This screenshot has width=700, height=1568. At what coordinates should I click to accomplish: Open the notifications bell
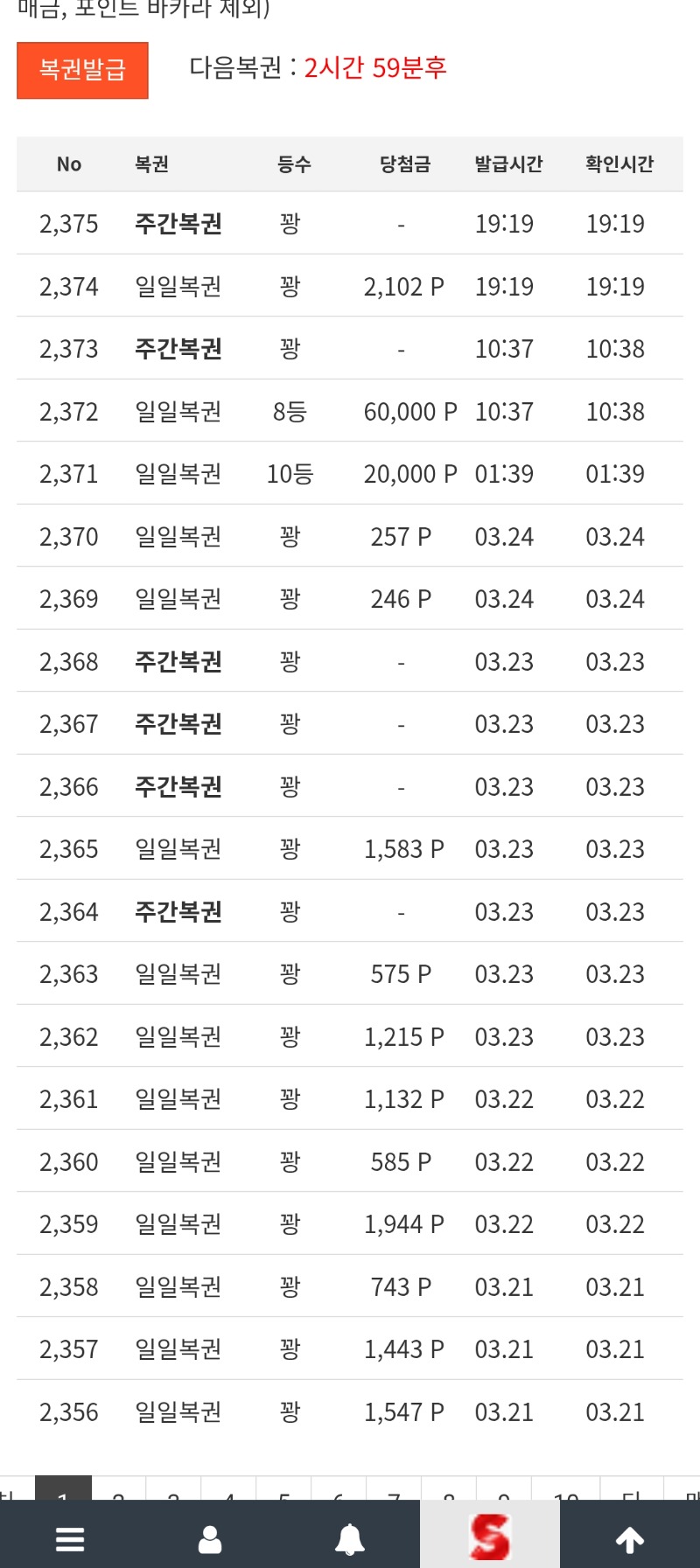350,1538
